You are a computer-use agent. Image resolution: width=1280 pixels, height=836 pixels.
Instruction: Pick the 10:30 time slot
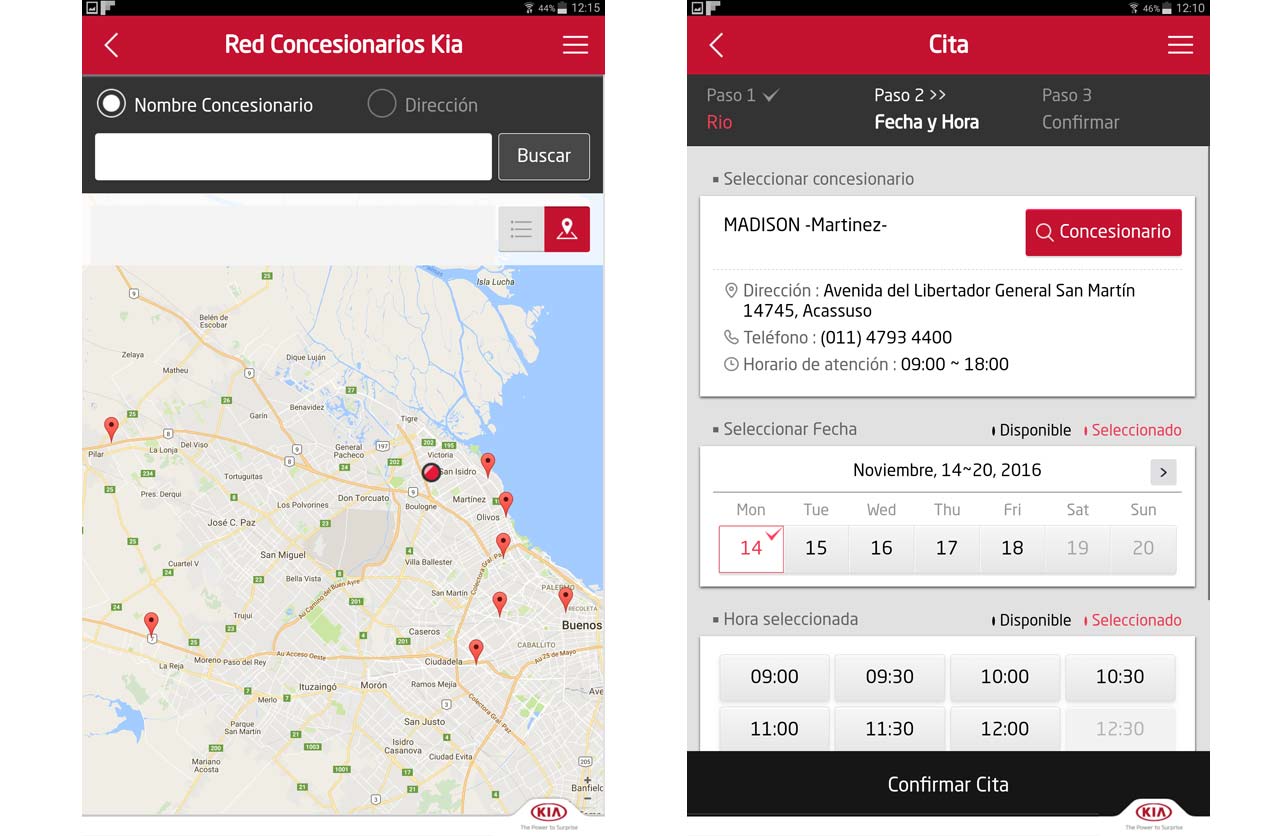tap(1119, 677)
